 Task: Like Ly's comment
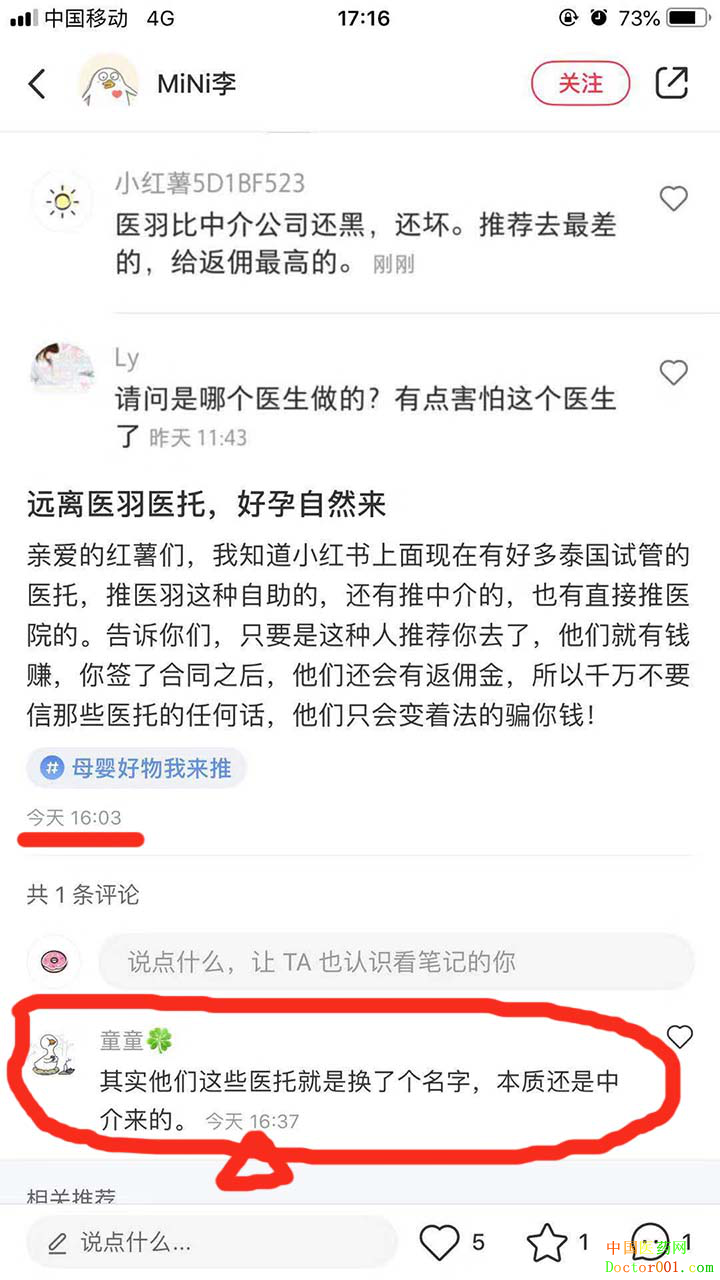(x=674, y=373)
